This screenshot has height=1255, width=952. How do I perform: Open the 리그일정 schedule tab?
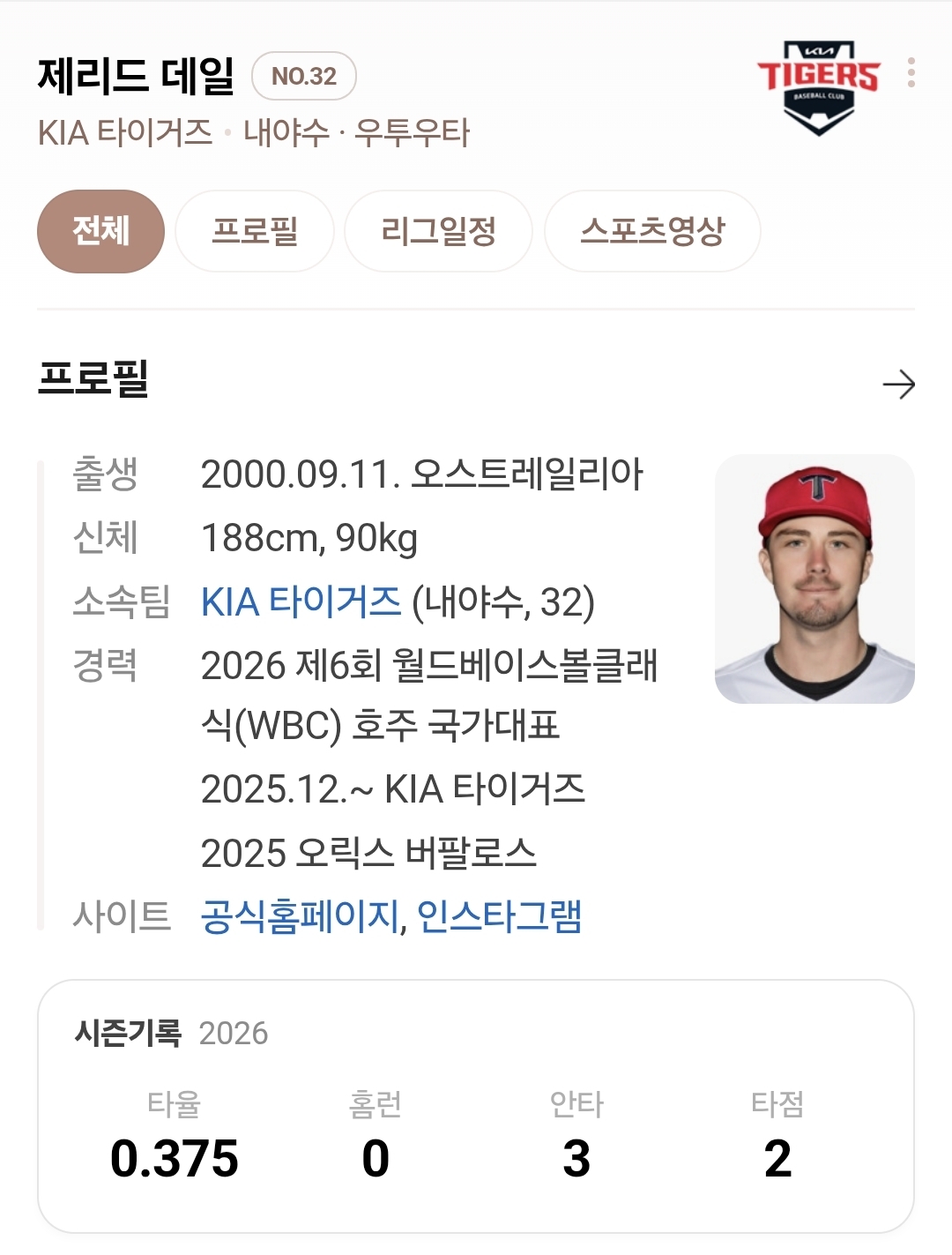438,230
